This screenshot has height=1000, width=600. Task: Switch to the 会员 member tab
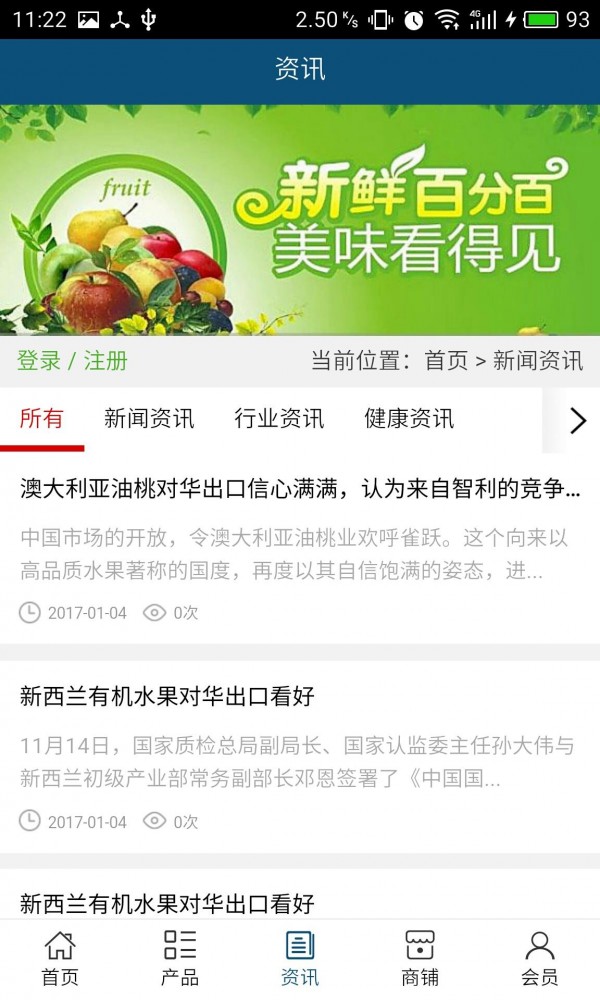pyautogui.click(x=540, y=959)
